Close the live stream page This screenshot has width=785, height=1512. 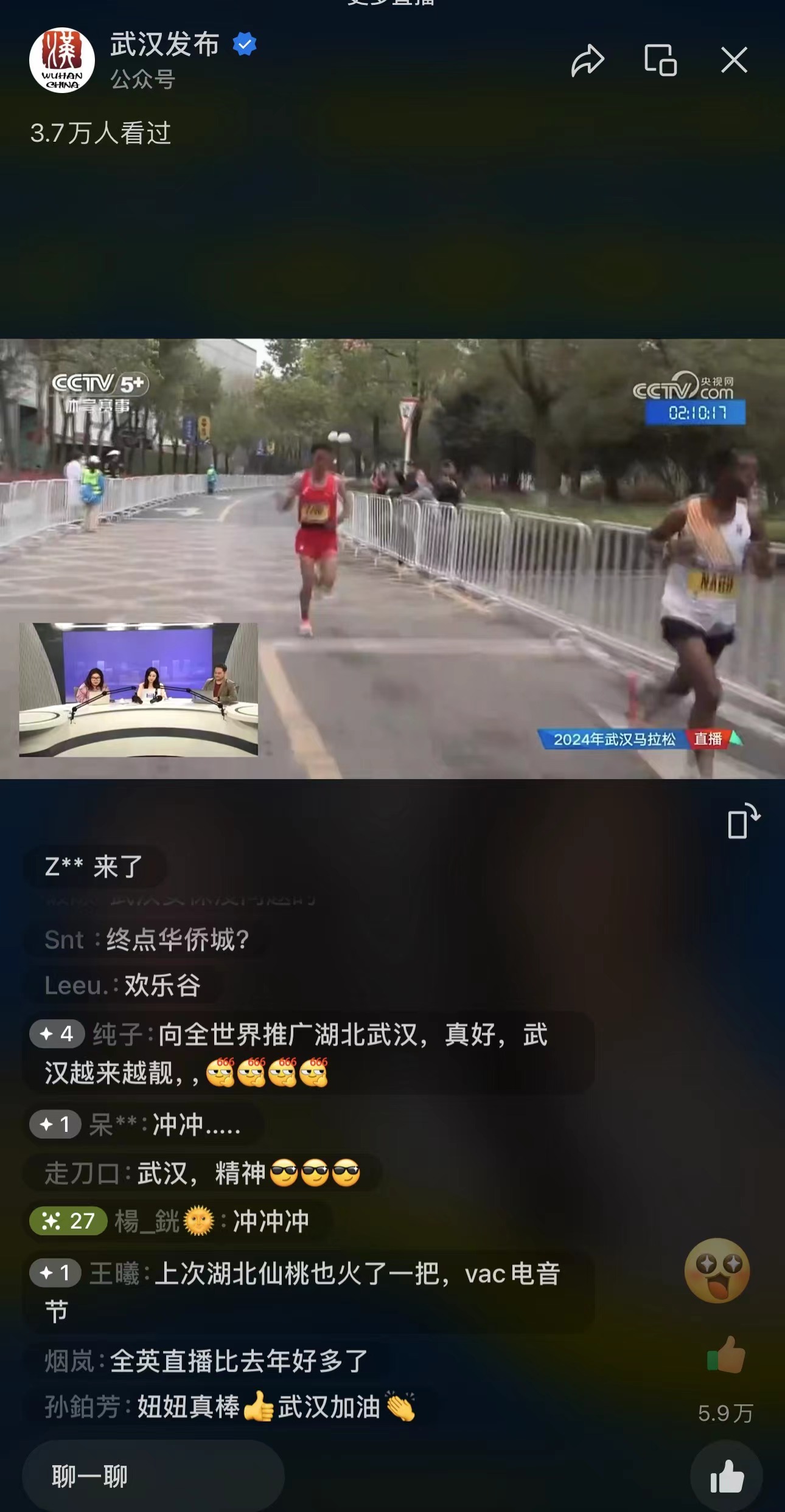[x=734, y=60]
